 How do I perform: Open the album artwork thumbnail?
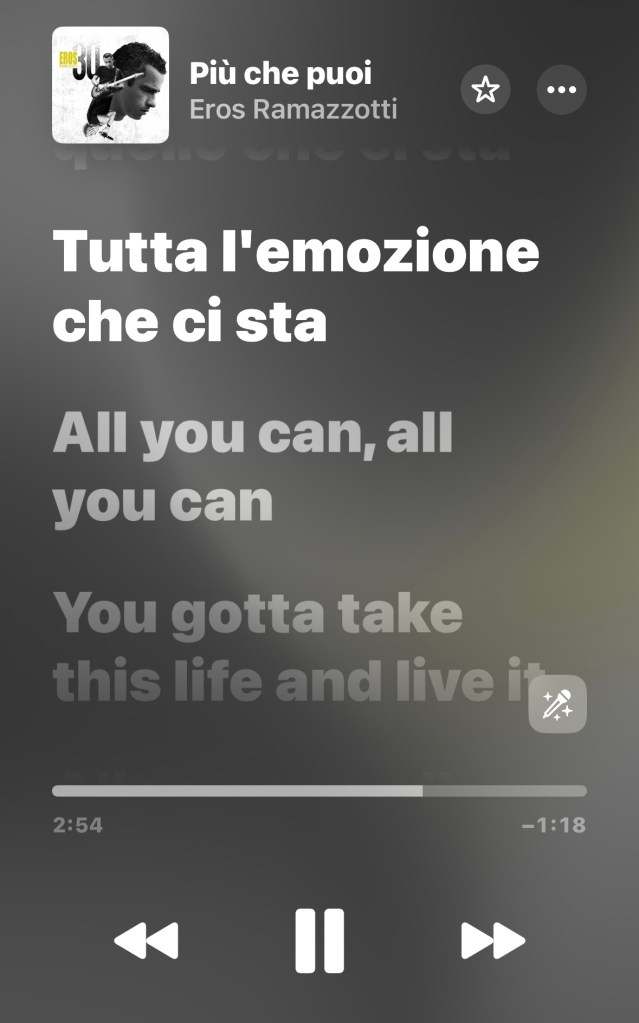pyautogui.click(x=110, y=86)
